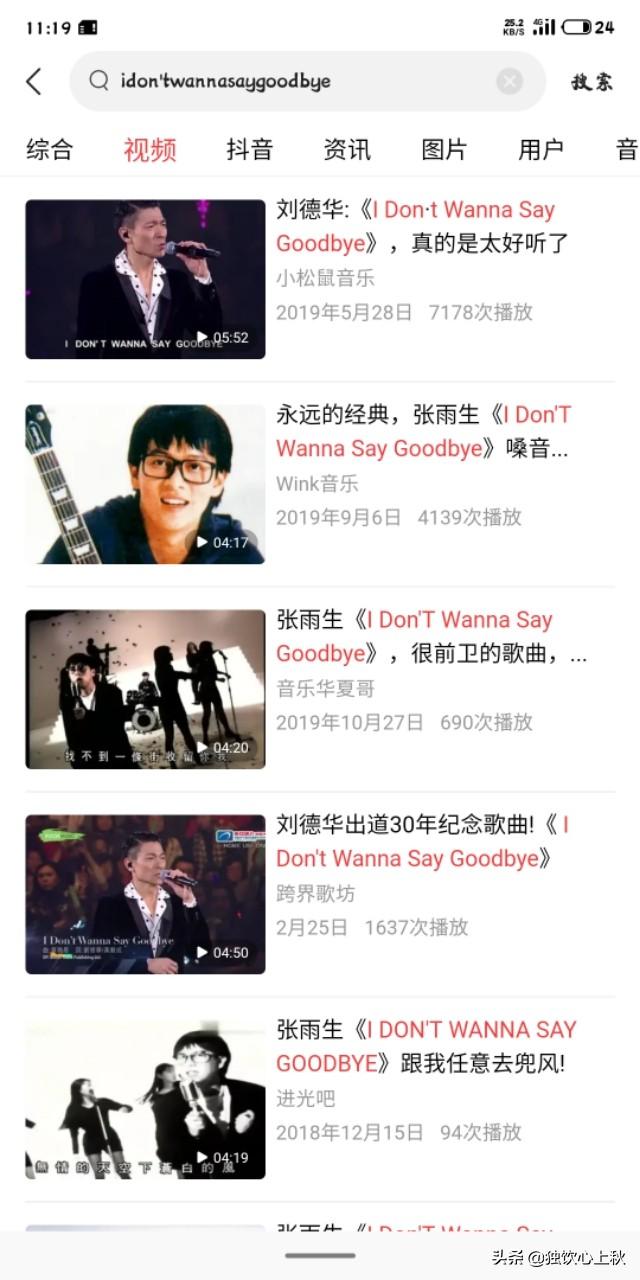Show results under the 用户 tab
640x1280 pixels.
click(x=541, y=150)
